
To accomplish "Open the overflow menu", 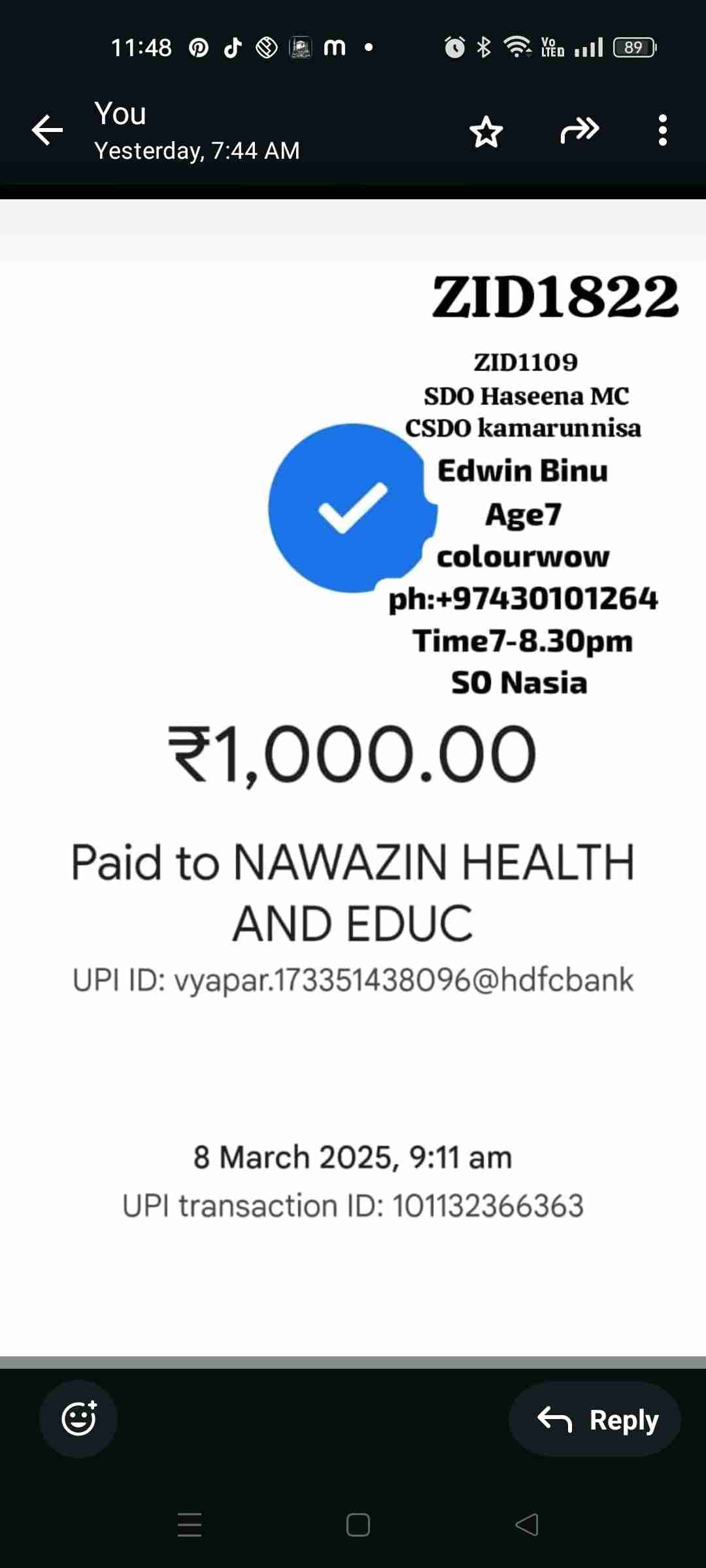I will point(662,130).
